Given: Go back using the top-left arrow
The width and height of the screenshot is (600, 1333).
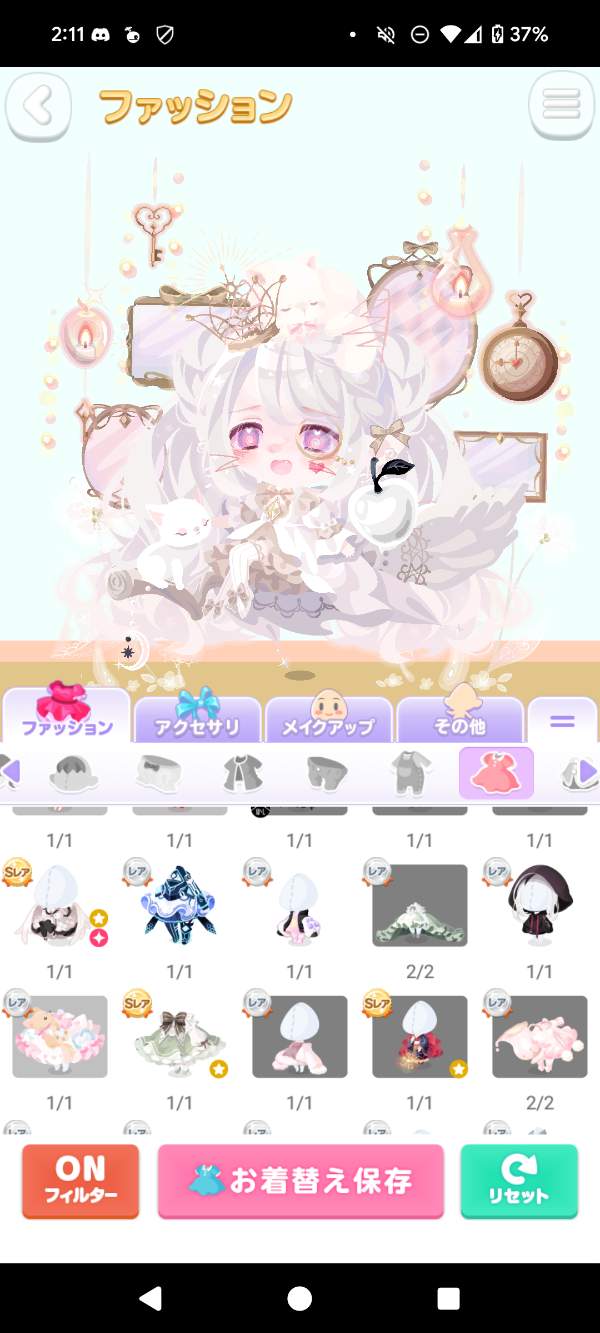Looking at the screenshot, I should (38, 105).
